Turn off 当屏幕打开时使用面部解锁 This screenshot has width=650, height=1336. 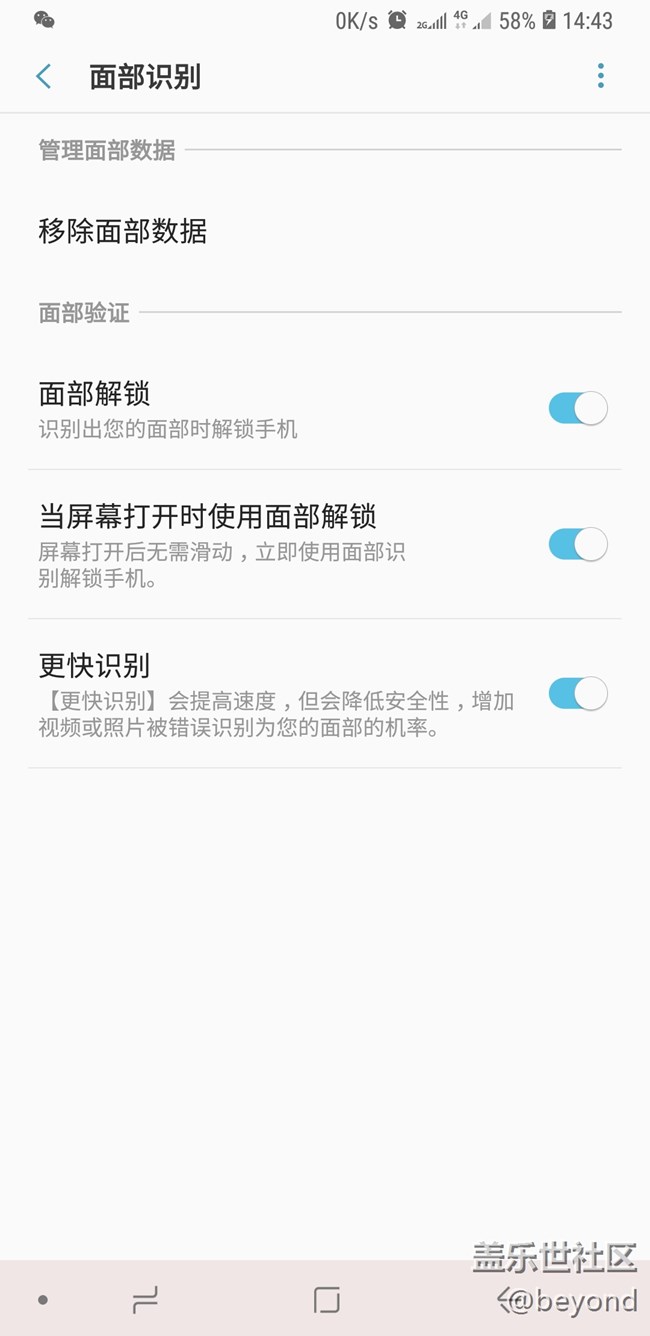[x=577, y=544]
